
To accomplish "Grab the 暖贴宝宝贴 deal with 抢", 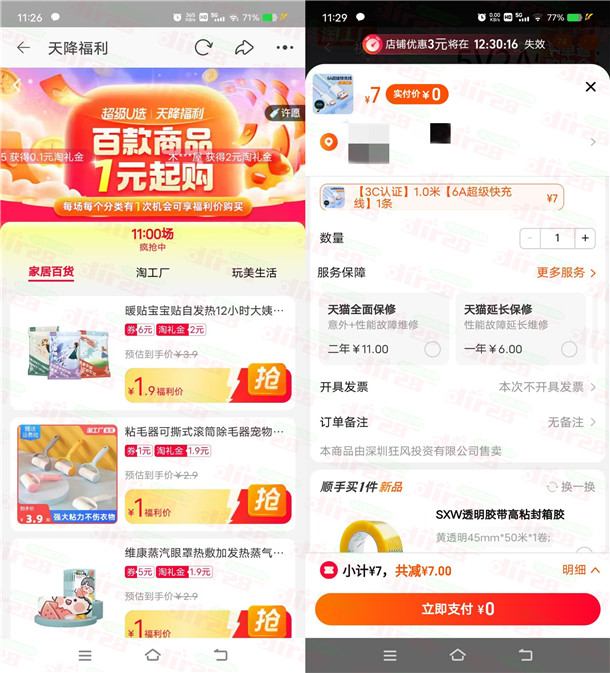I will (x=266, y=382).
